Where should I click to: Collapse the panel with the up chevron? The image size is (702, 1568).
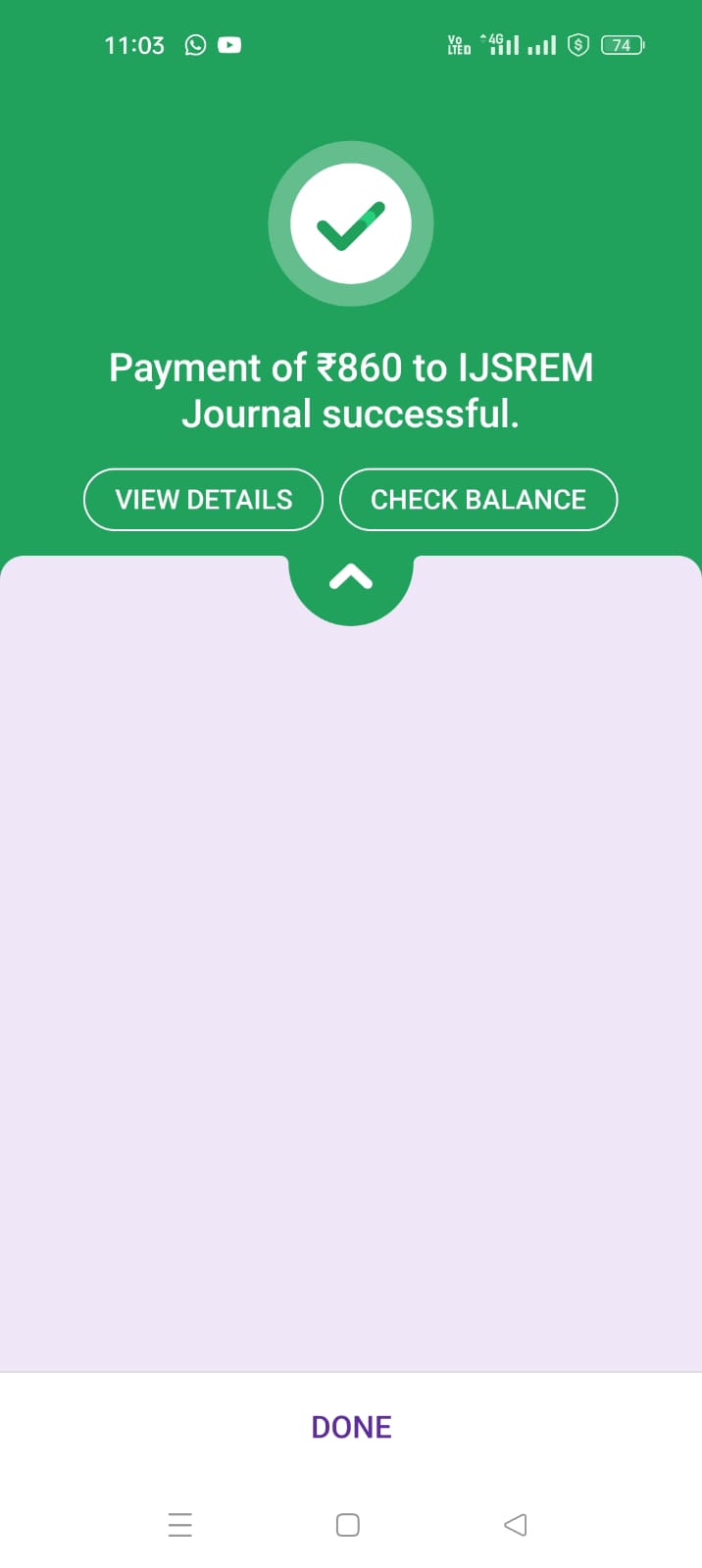351,579
